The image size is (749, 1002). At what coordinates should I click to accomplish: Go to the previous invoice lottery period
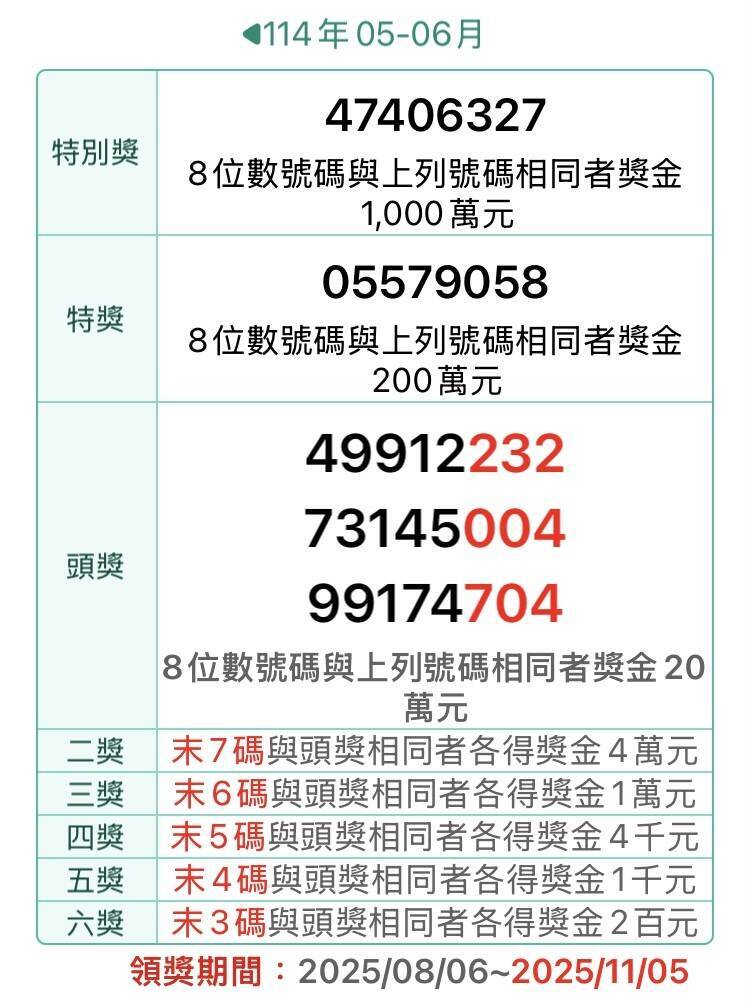252,35
